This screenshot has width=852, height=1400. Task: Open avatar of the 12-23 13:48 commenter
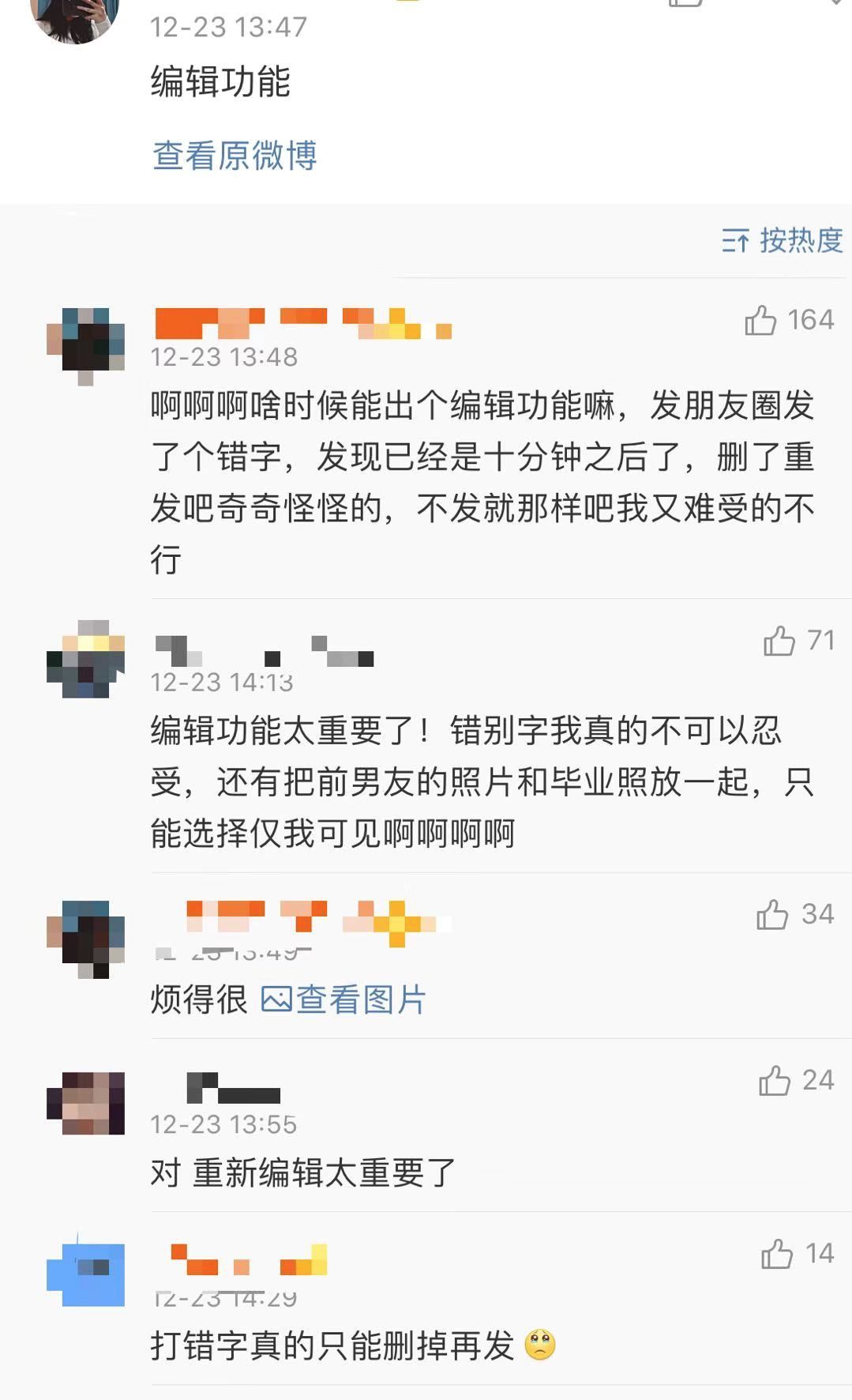click(85, 346)
